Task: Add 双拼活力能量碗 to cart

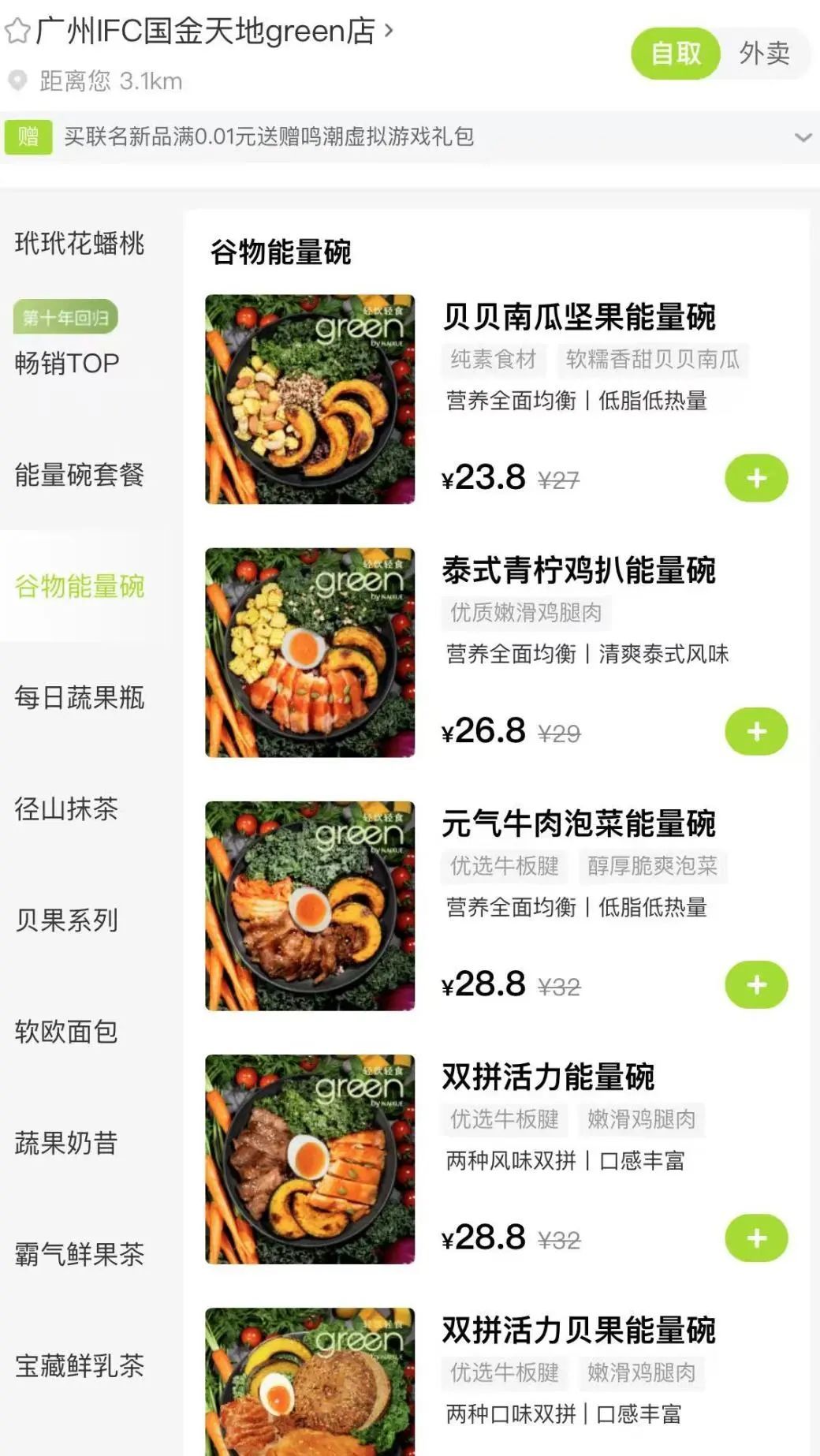Action: [756, 1238]
